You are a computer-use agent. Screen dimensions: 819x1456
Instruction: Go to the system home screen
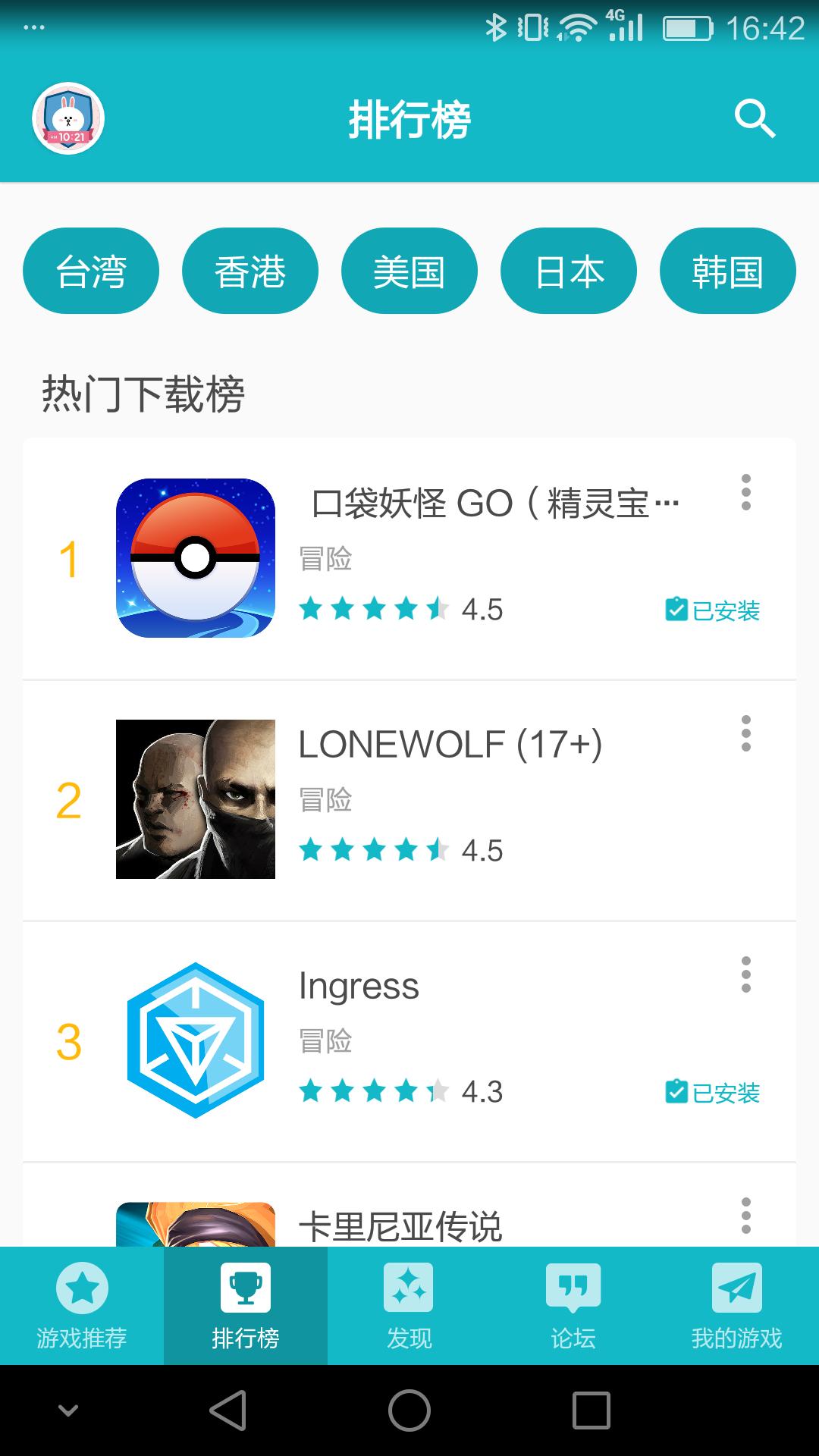409,1410
